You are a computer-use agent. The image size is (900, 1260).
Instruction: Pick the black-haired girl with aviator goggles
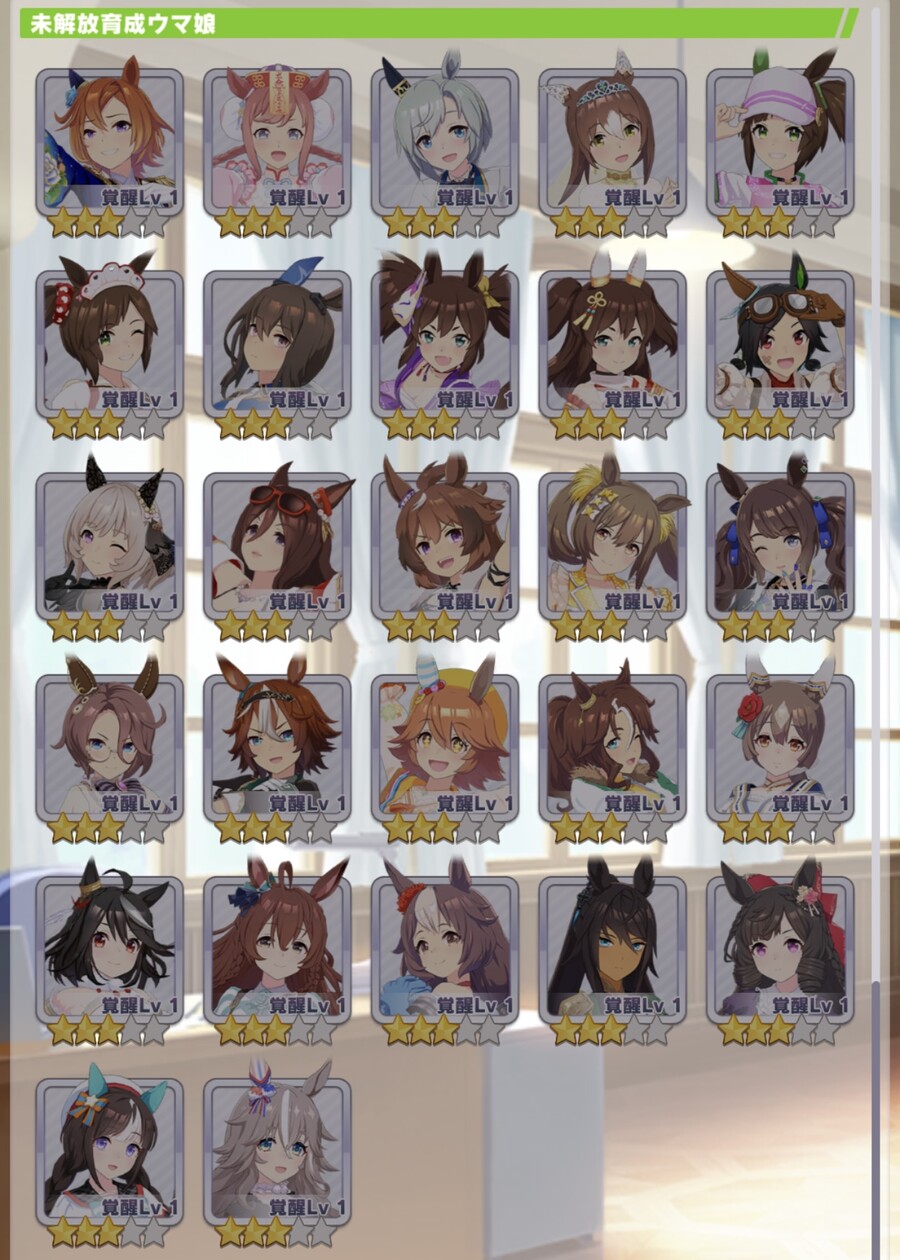point(780,342)
